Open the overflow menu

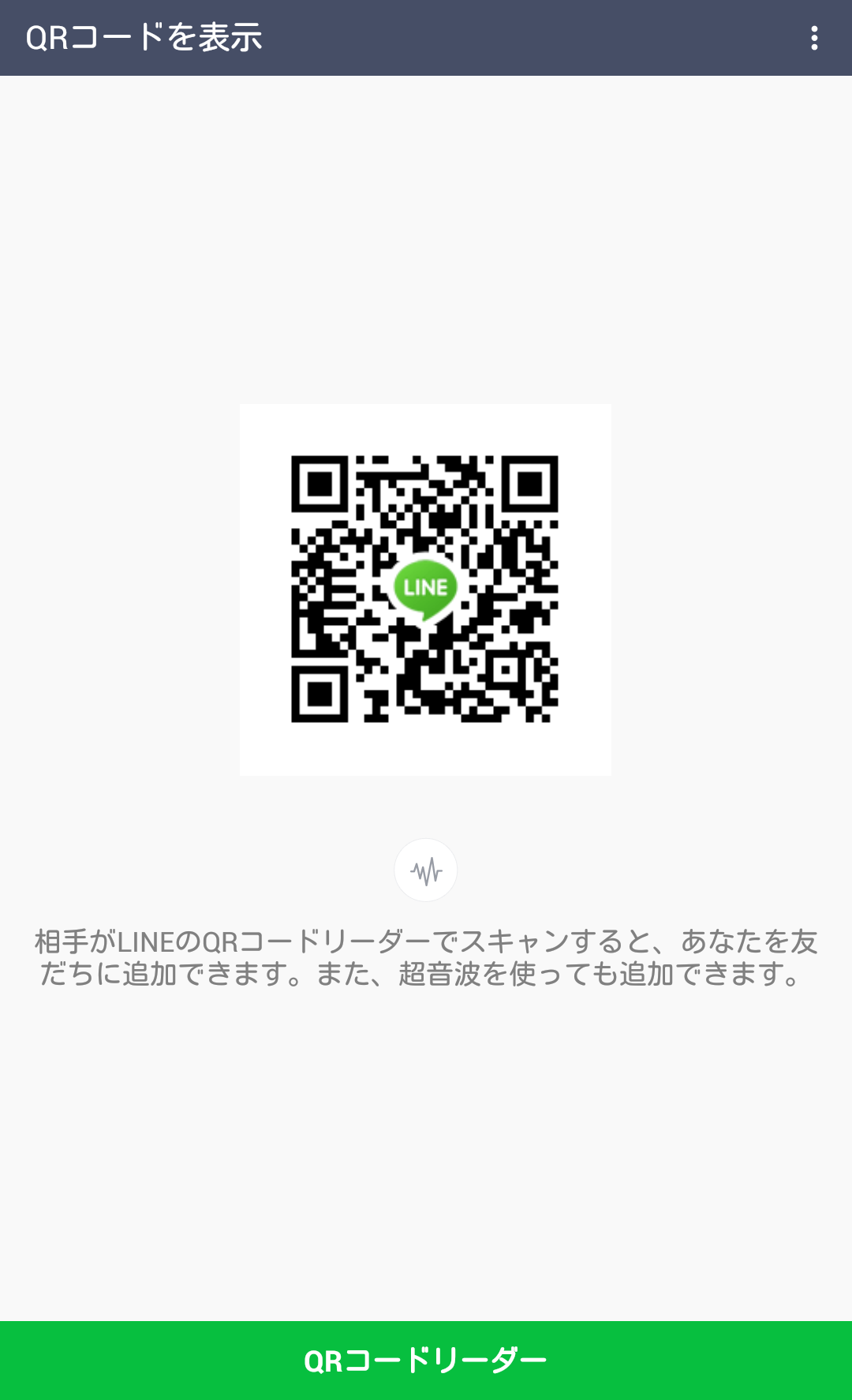click(x=814, y=38)
